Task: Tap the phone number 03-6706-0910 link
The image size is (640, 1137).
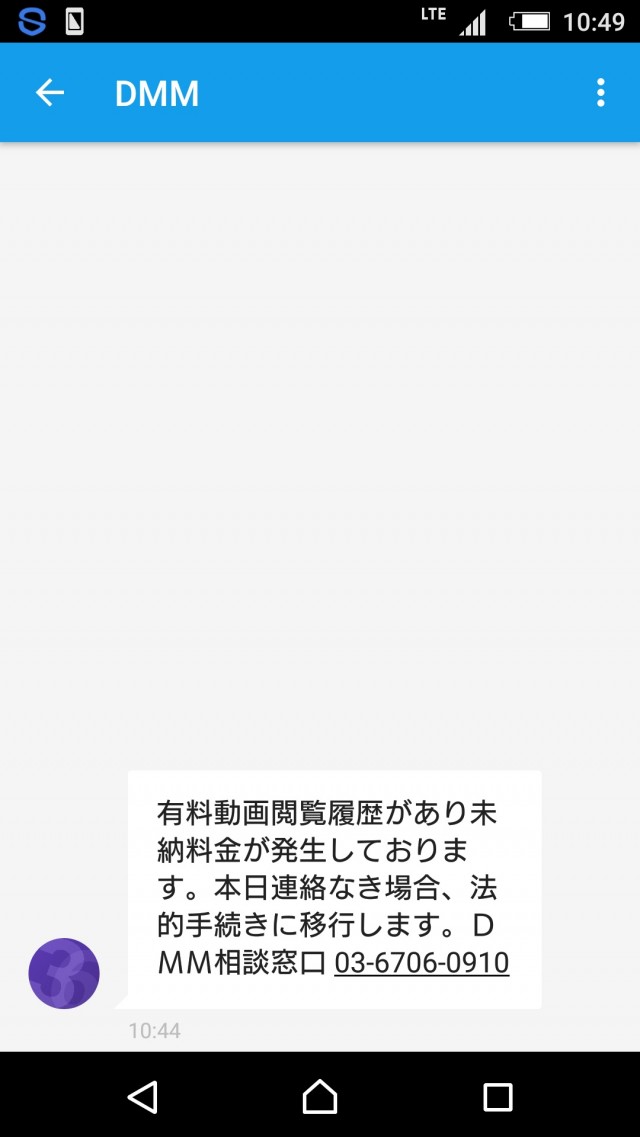Action: click(x=421, y=963)
